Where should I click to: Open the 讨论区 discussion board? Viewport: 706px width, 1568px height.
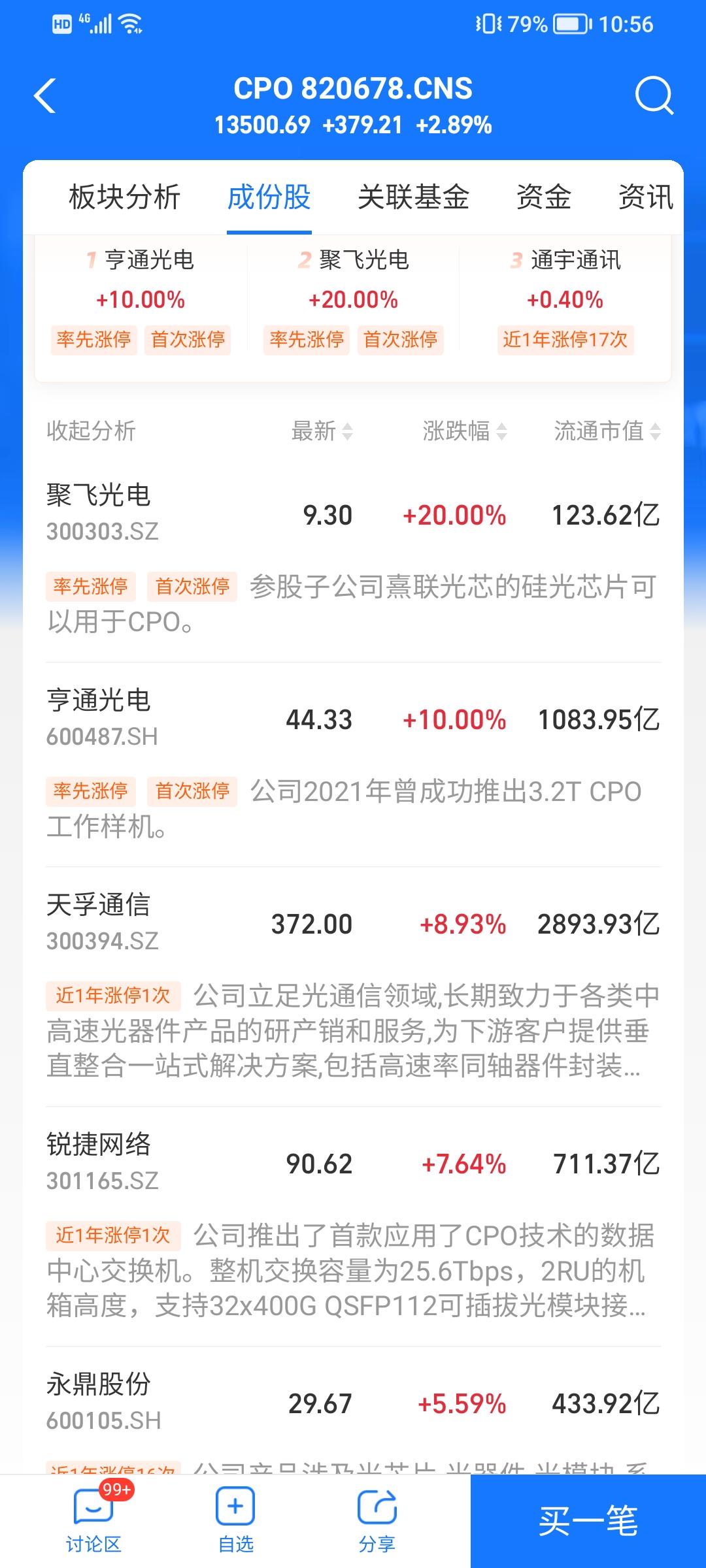click(x=93, y=1520)
